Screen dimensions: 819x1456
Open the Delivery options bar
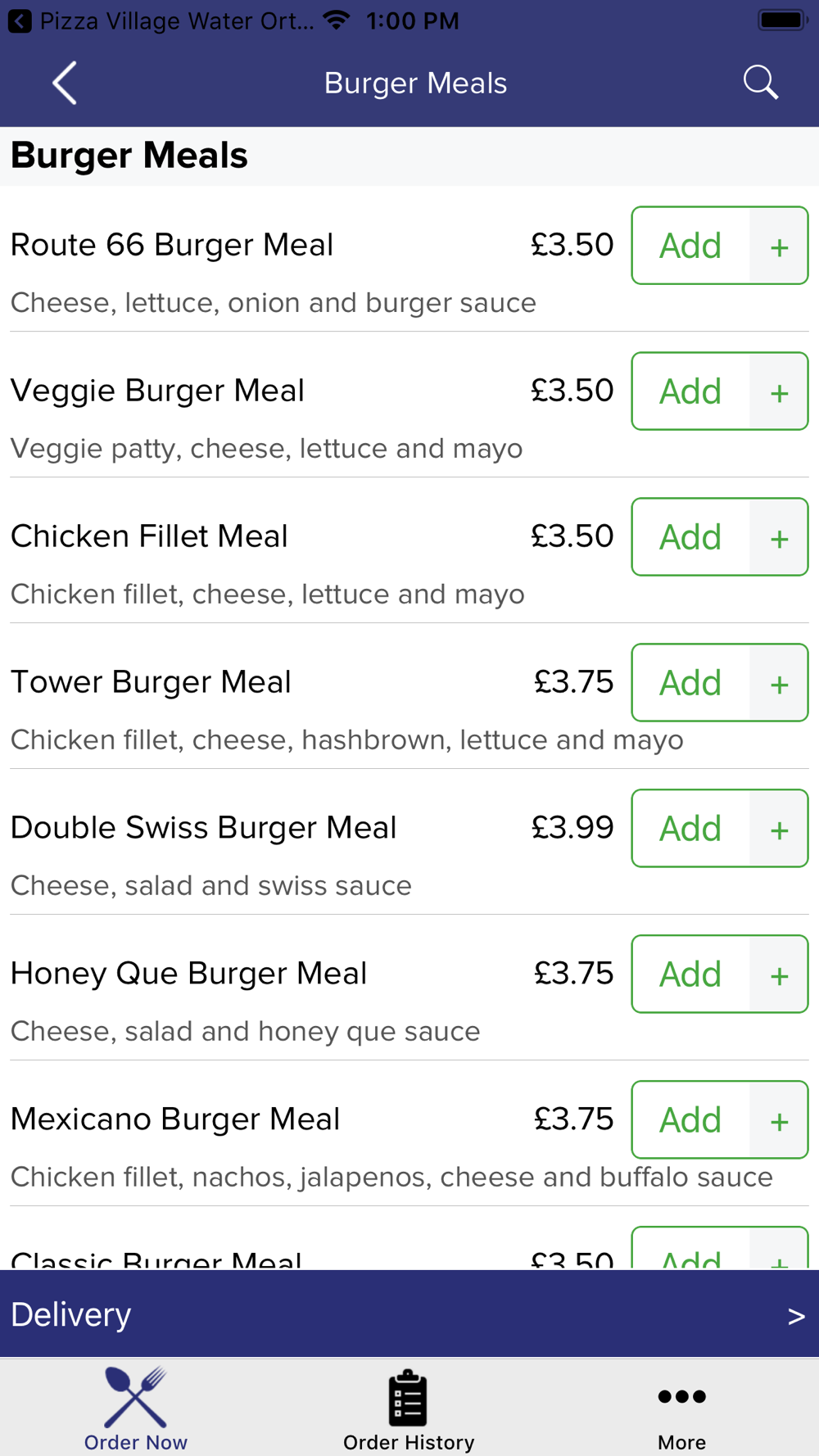point(409,1314)
